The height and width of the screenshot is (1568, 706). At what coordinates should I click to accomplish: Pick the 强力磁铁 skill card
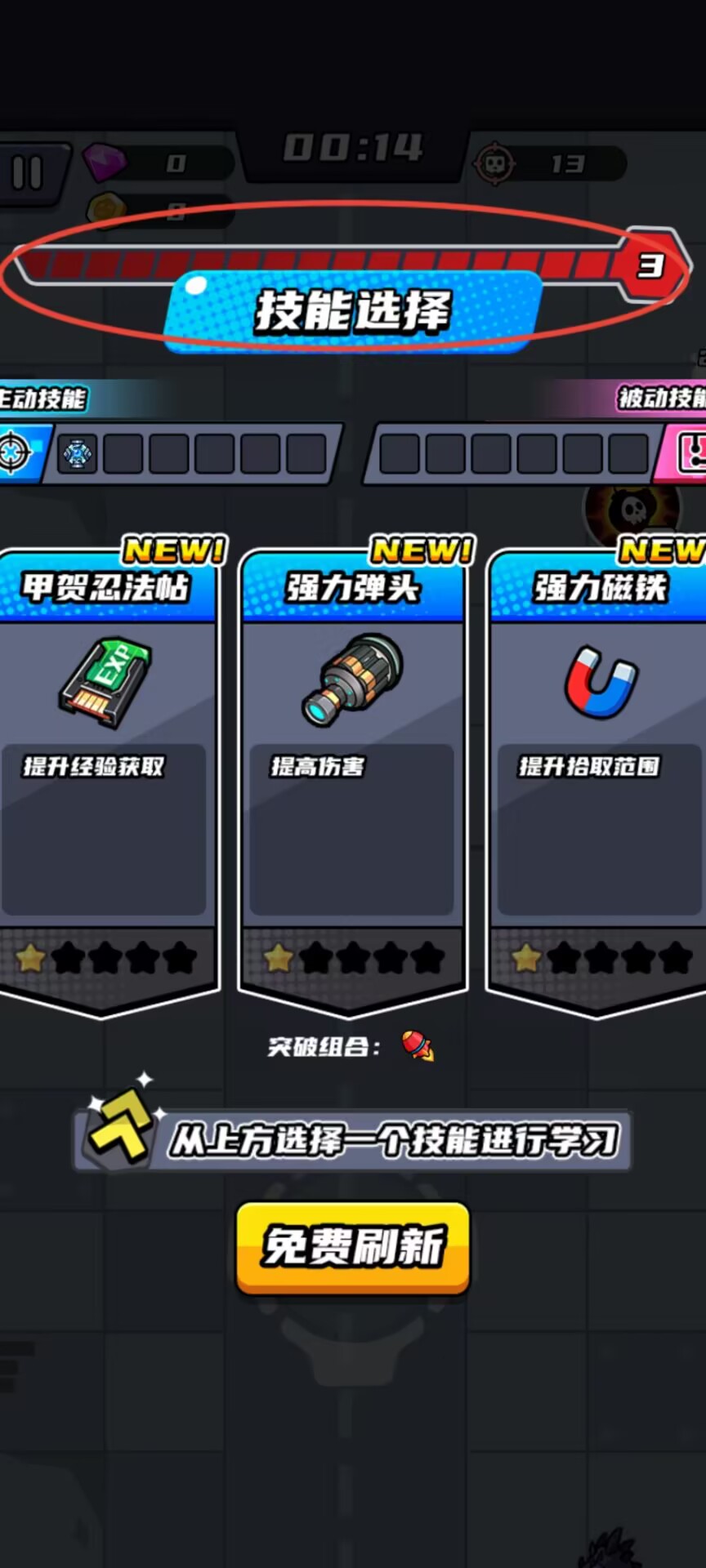599,776
